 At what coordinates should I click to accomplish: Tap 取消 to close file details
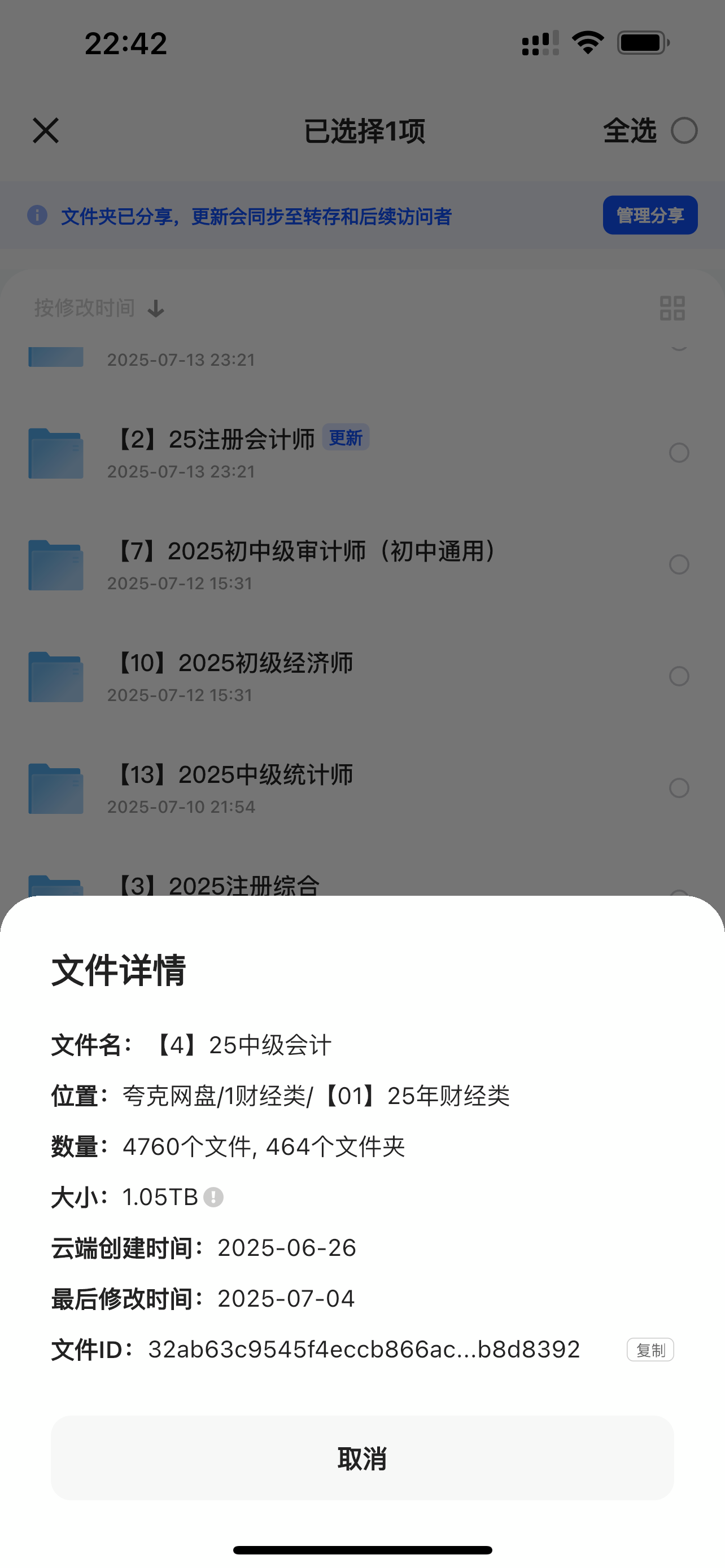[362, 1458]
